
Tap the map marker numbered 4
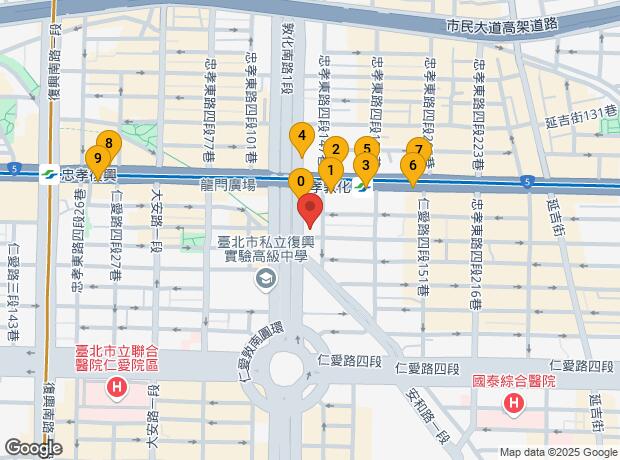pyautogui.click(x=300, y=137)
